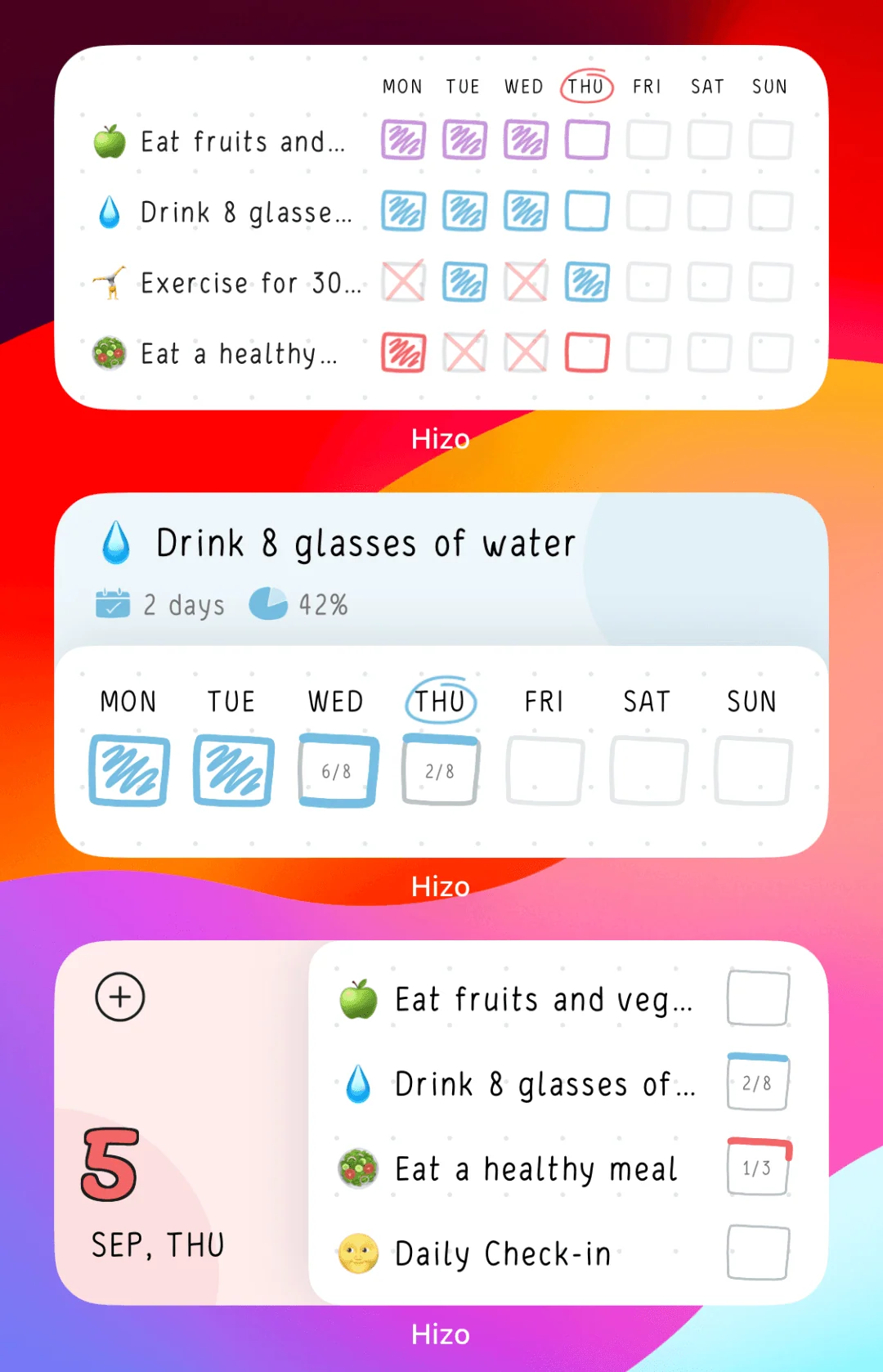The height and width of the screenshot is (1372, 883).
Task: Toggle Saturday's box for the Exercise habit
Action: pos(708,282)
